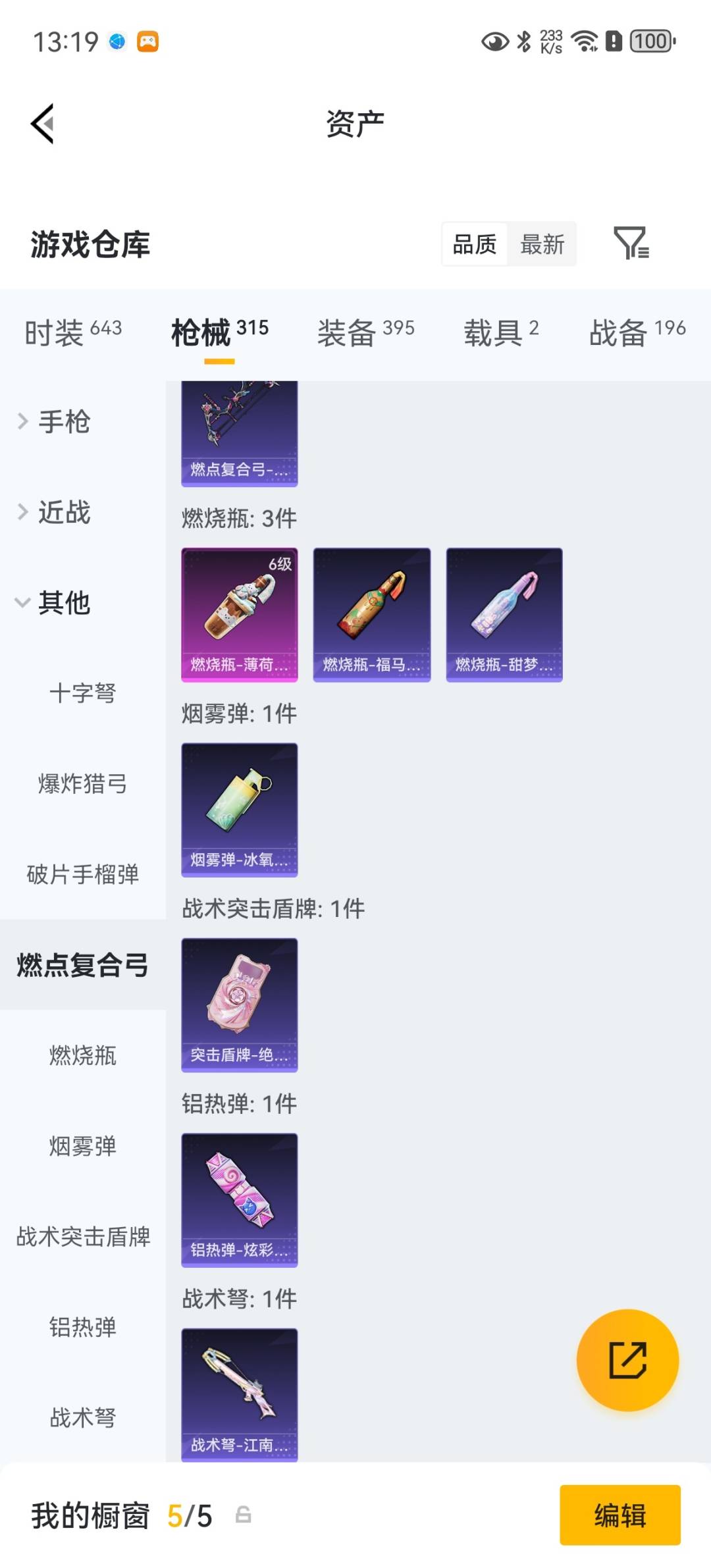Screen dimensions: 711x1568
Task: Switch sorting to 最新
Action: [542, 244]
